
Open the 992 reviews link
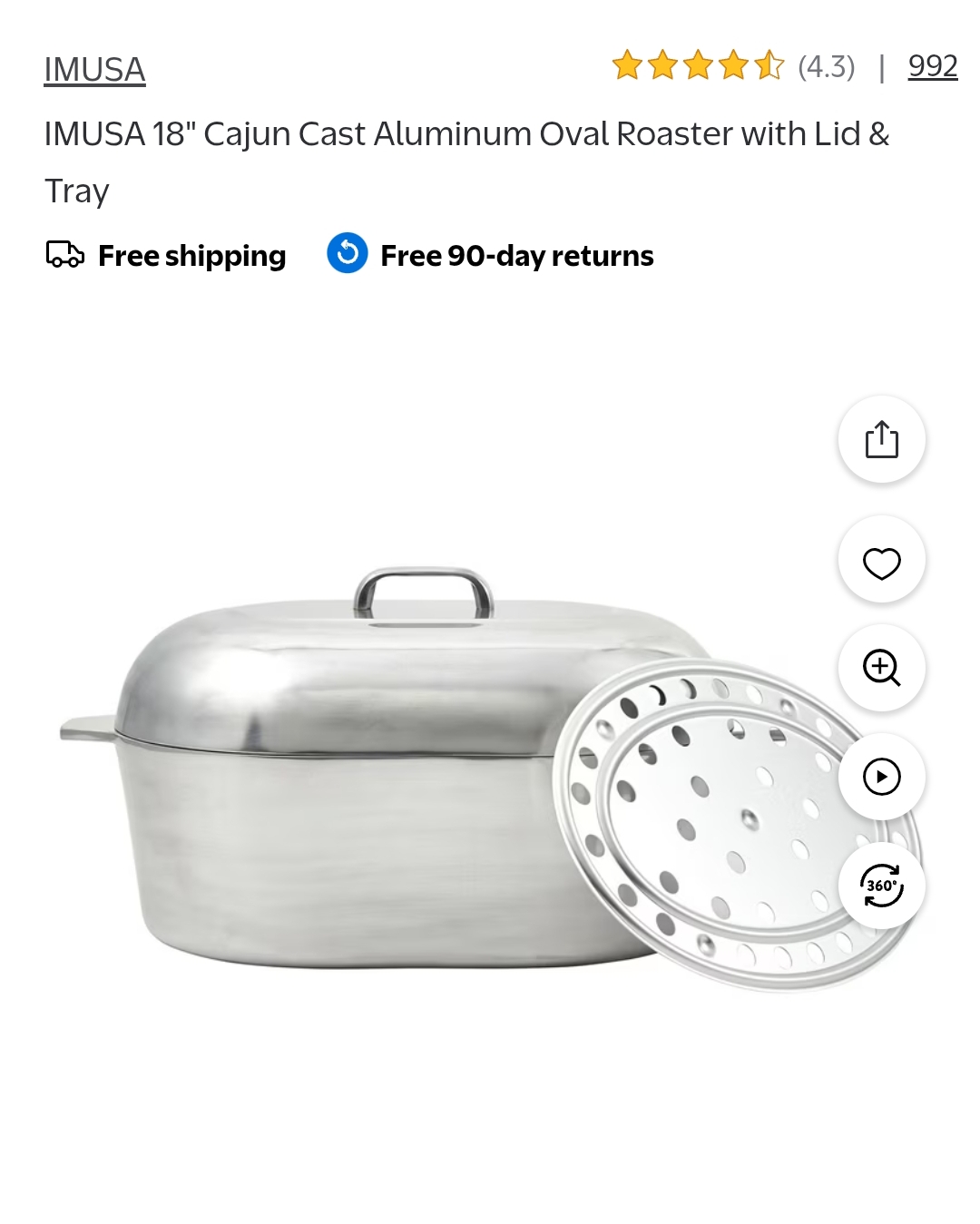coord(932,66)
